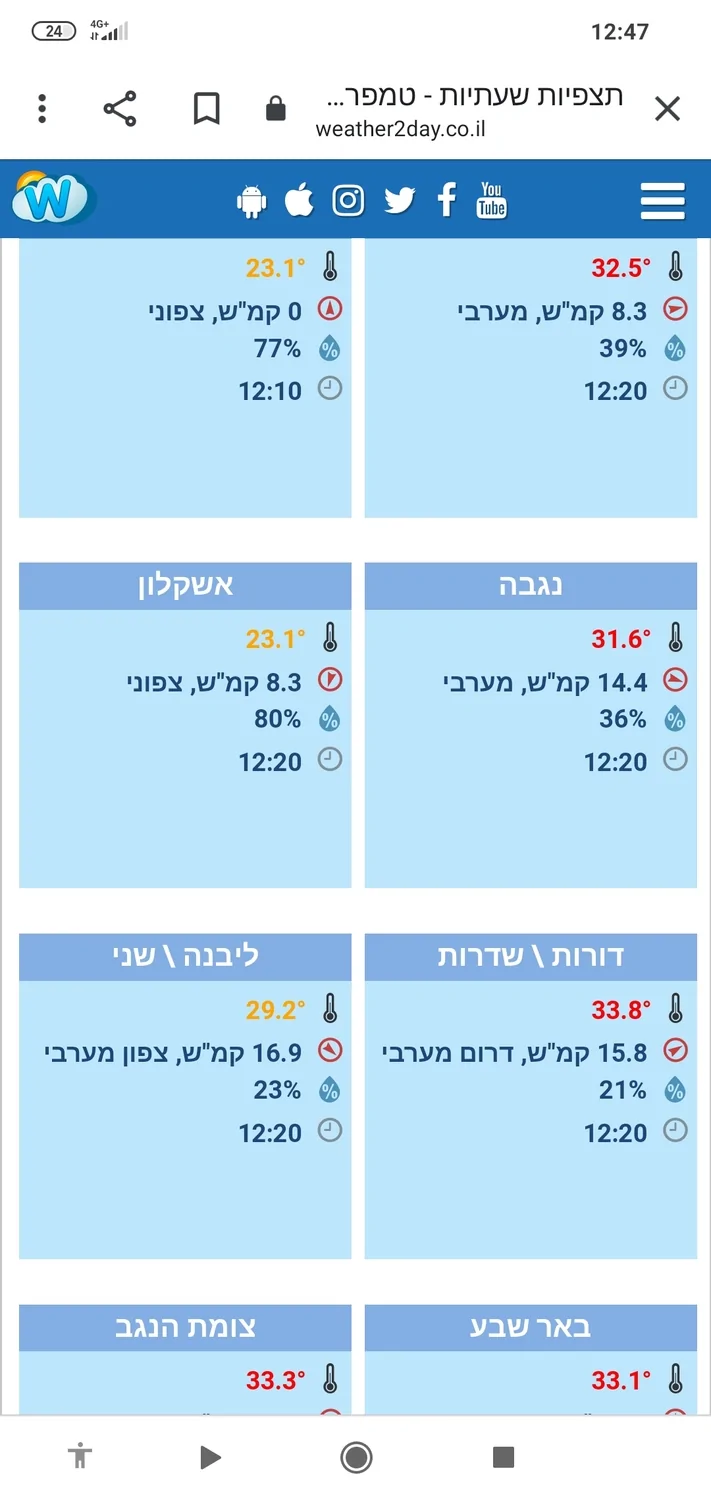Tap the accessibility figure icon
The image size is (711, 1500).
(80, 1457)
